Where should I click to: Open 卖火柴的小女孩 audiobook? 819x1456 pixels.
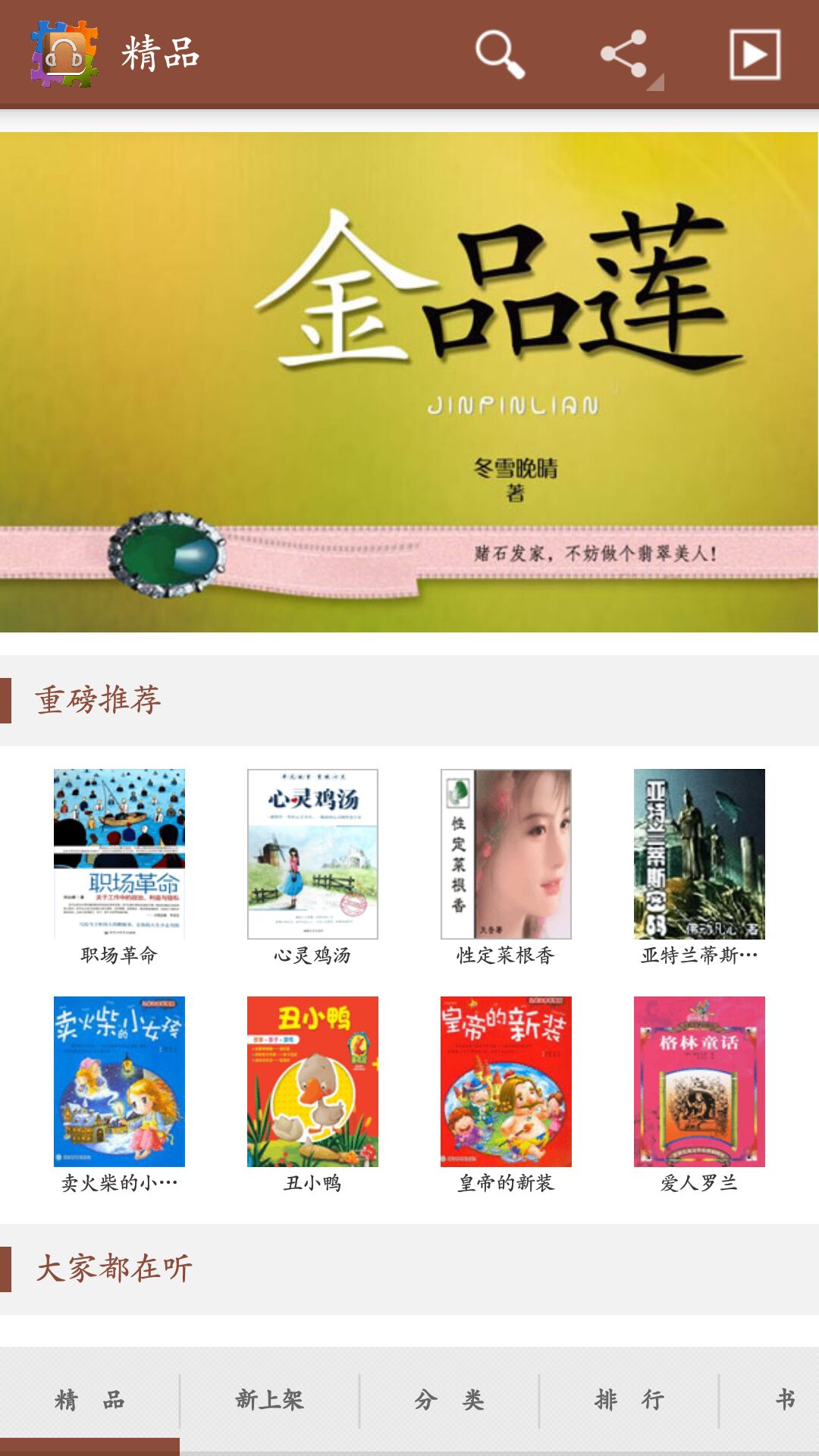point(119,1081)
